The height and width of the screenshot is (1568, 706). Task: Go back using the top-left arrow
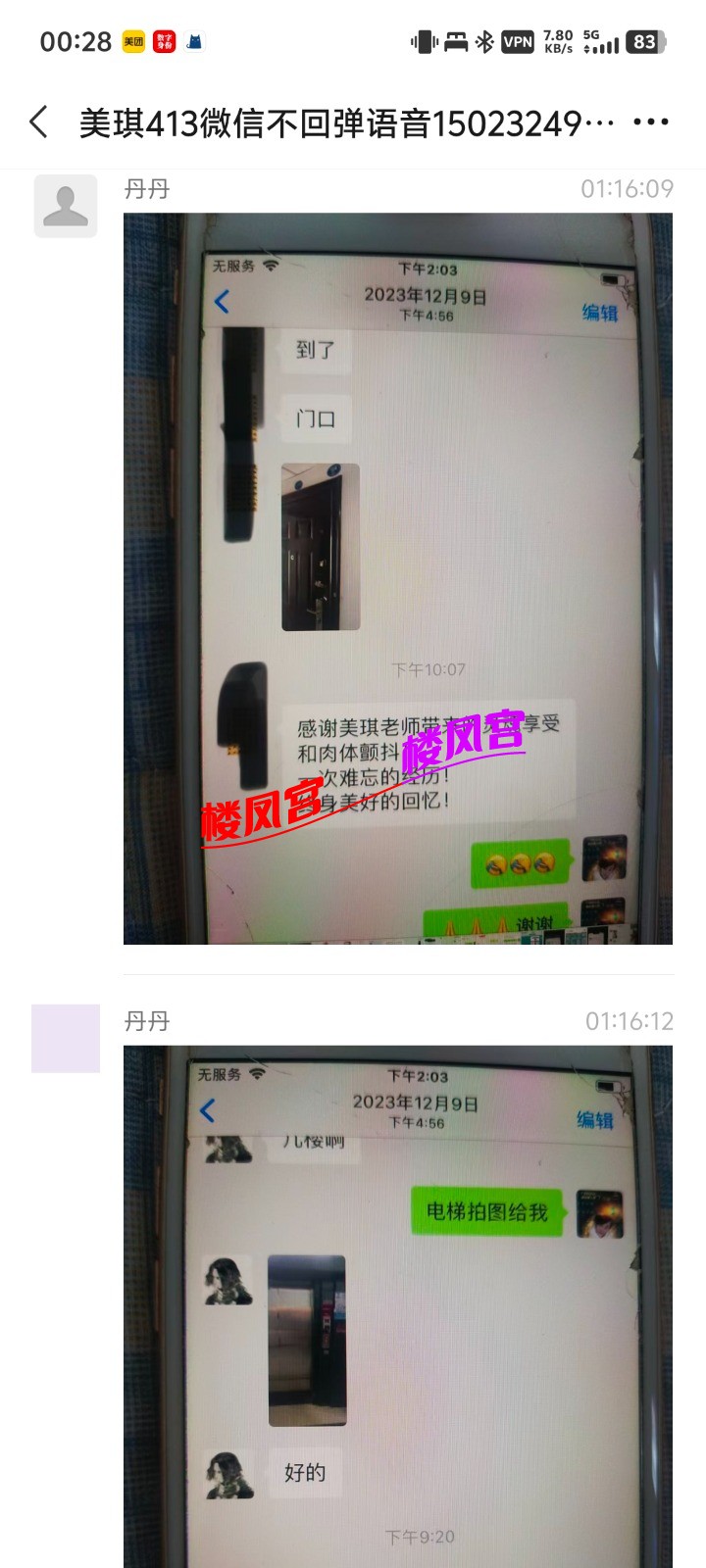click(x=39, y=122)
